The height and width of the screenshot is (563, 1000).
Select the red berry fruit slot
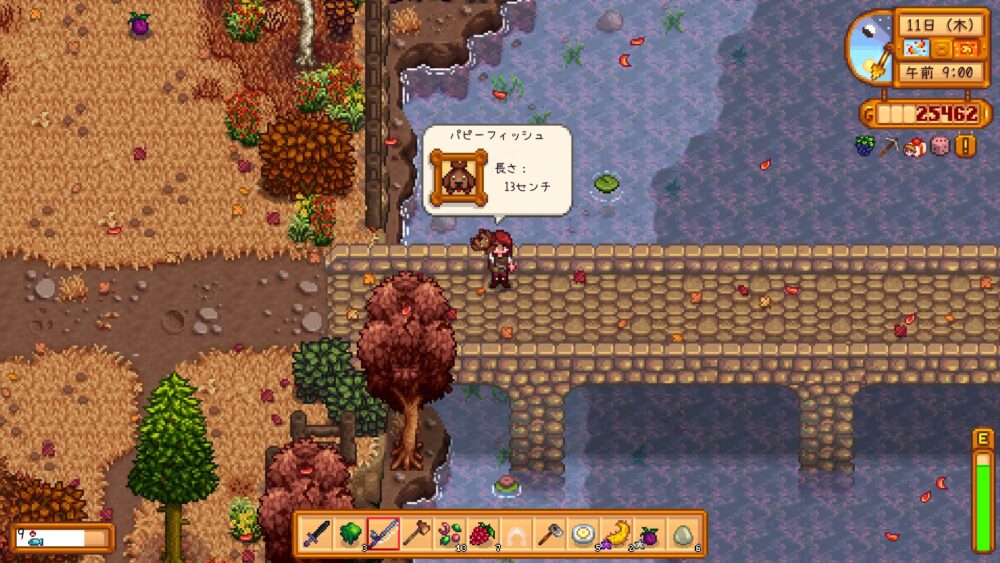pos(482,534)
